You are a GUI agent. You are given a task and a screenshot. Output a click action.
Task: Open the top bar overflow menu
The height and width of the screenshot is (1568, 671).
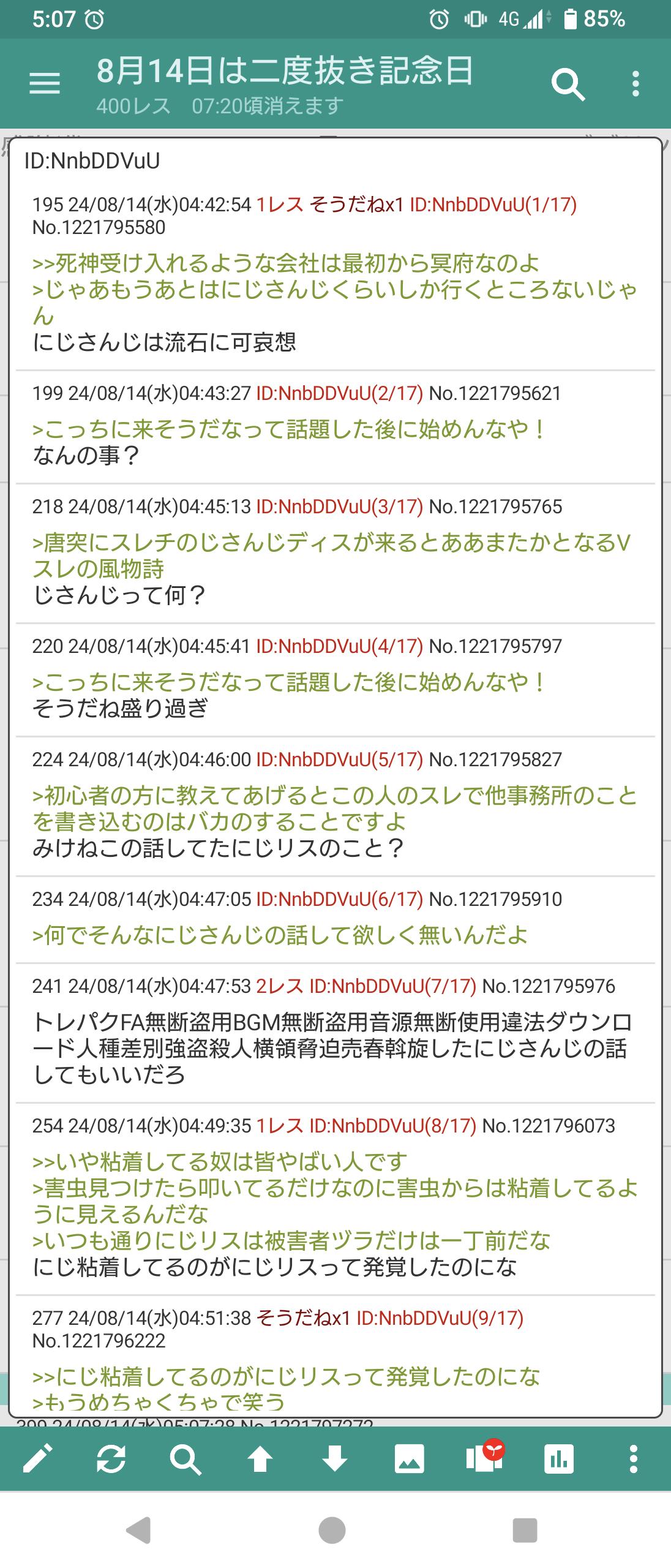(x=635, y=84)
